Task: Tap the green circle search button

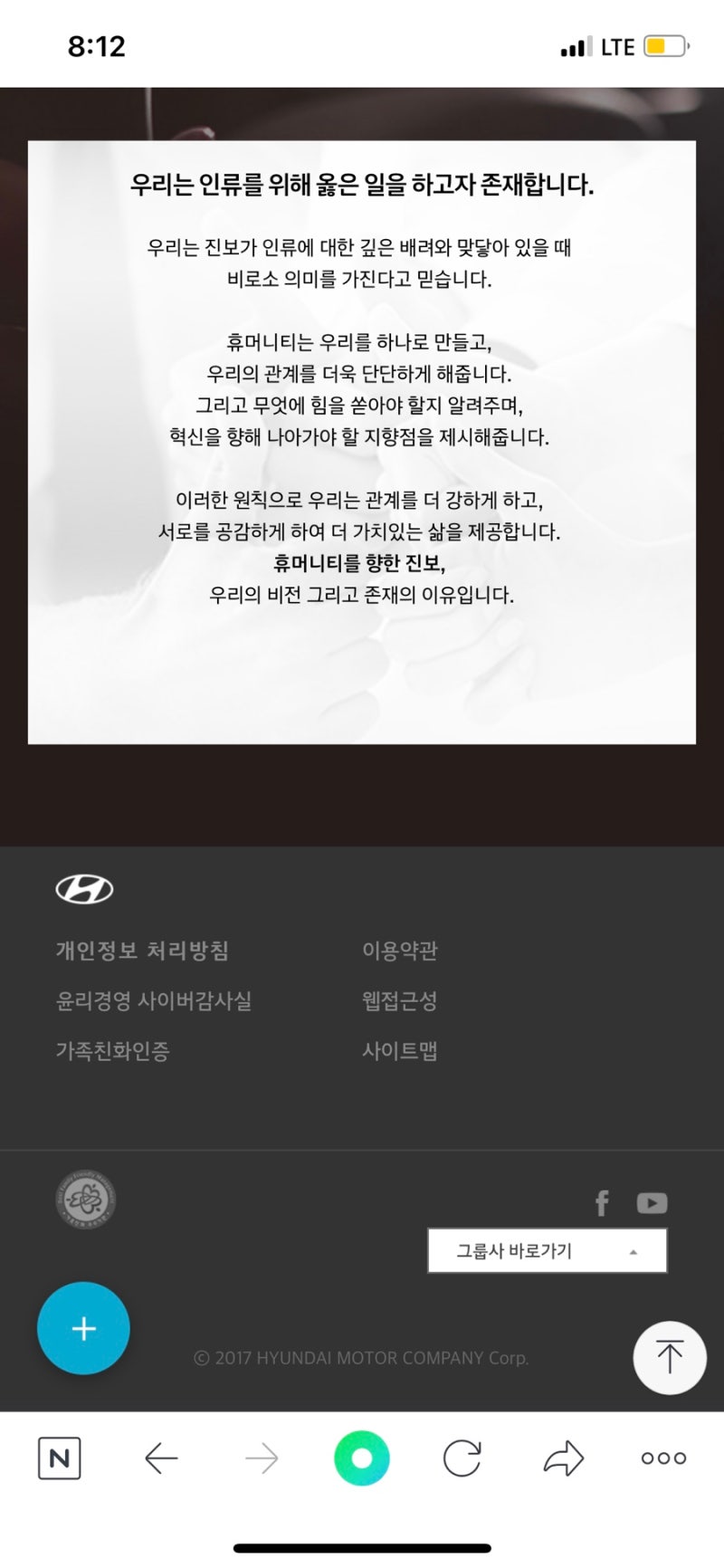Action: [361, 1458]
